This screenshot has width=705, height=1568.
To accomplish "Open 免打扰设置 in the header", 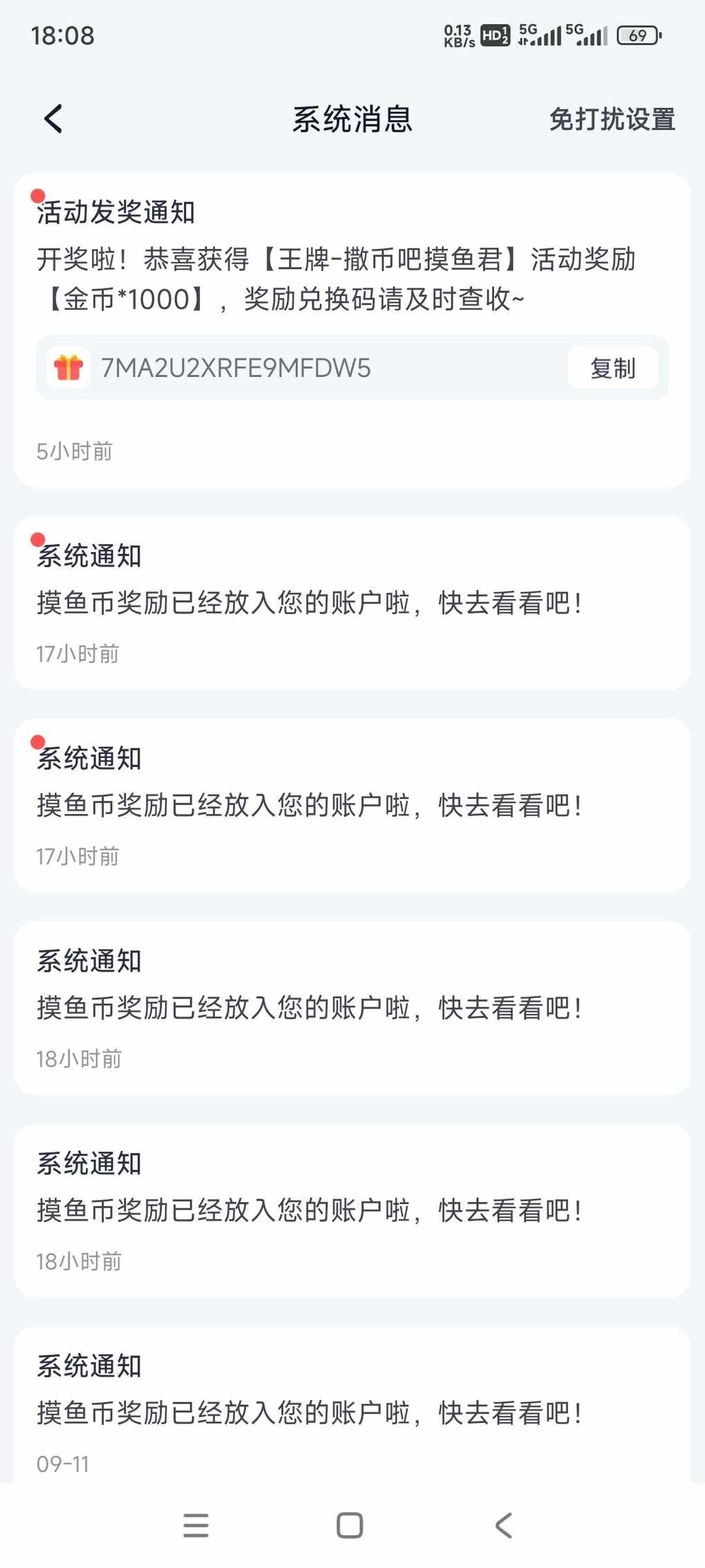I will 612,120.
